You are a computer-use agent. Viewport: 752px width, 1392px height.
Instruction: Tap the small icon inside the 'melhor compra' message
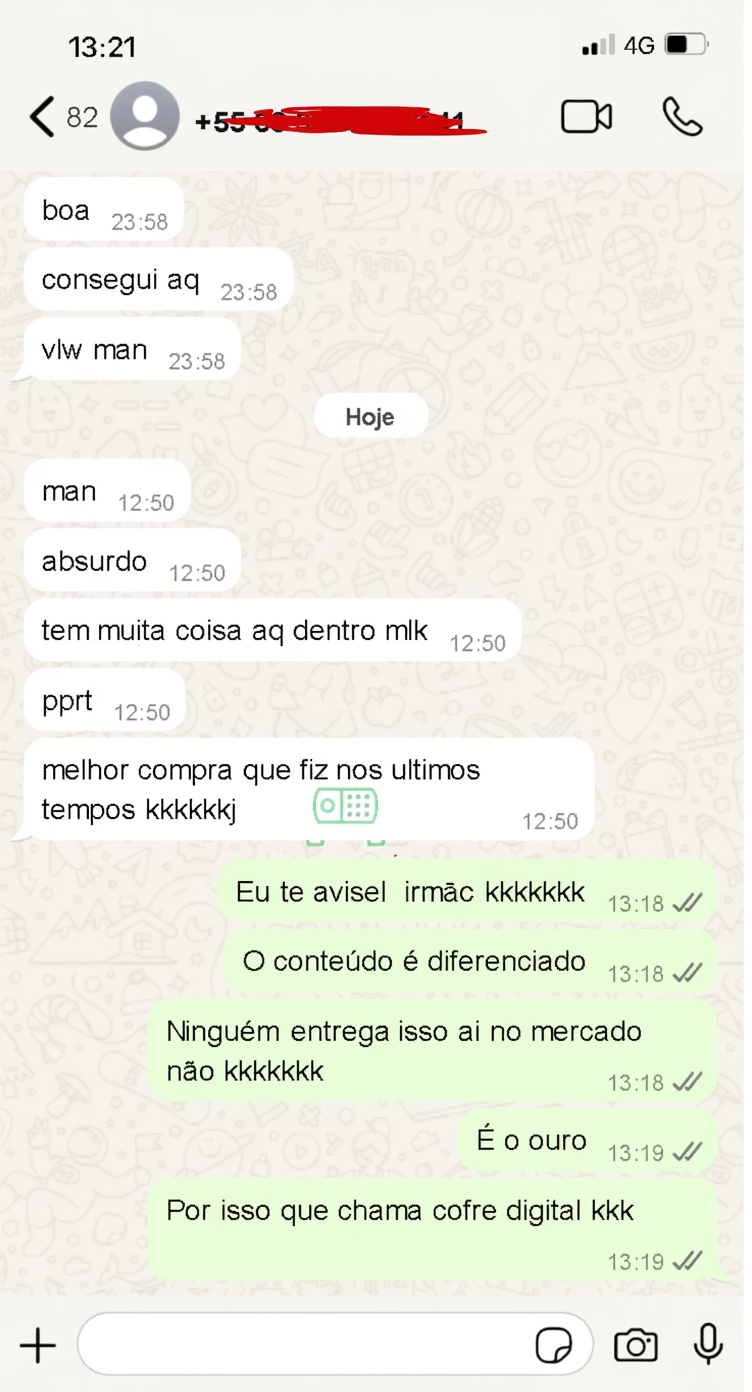[x=344, y=805]
